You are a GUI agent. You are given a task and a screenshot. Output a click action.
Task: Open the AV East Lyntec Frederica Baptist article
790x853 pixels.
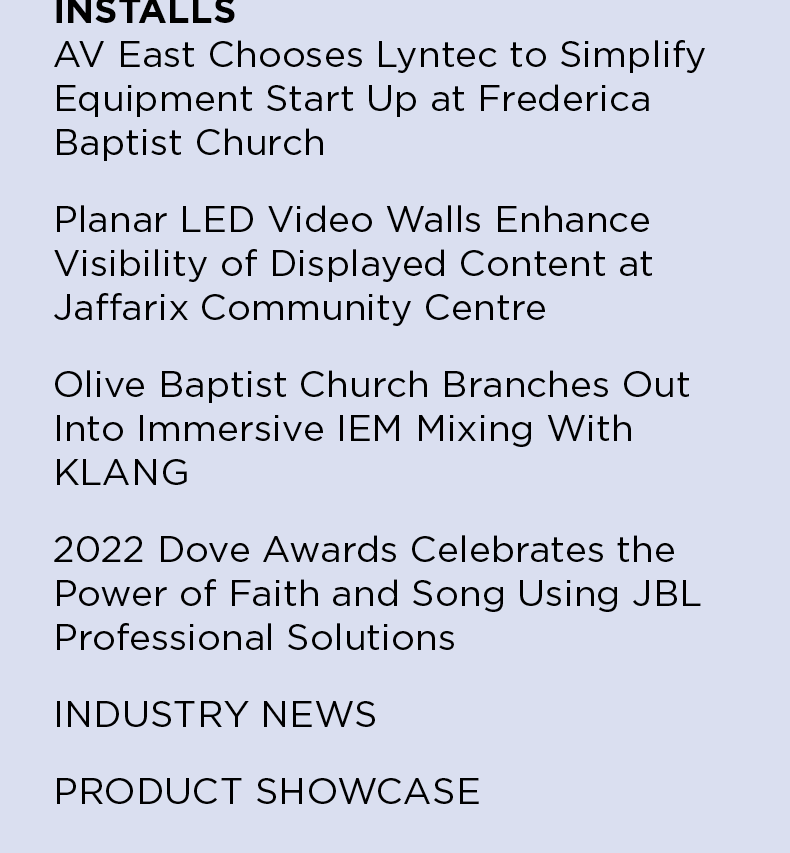pos(378,99)
